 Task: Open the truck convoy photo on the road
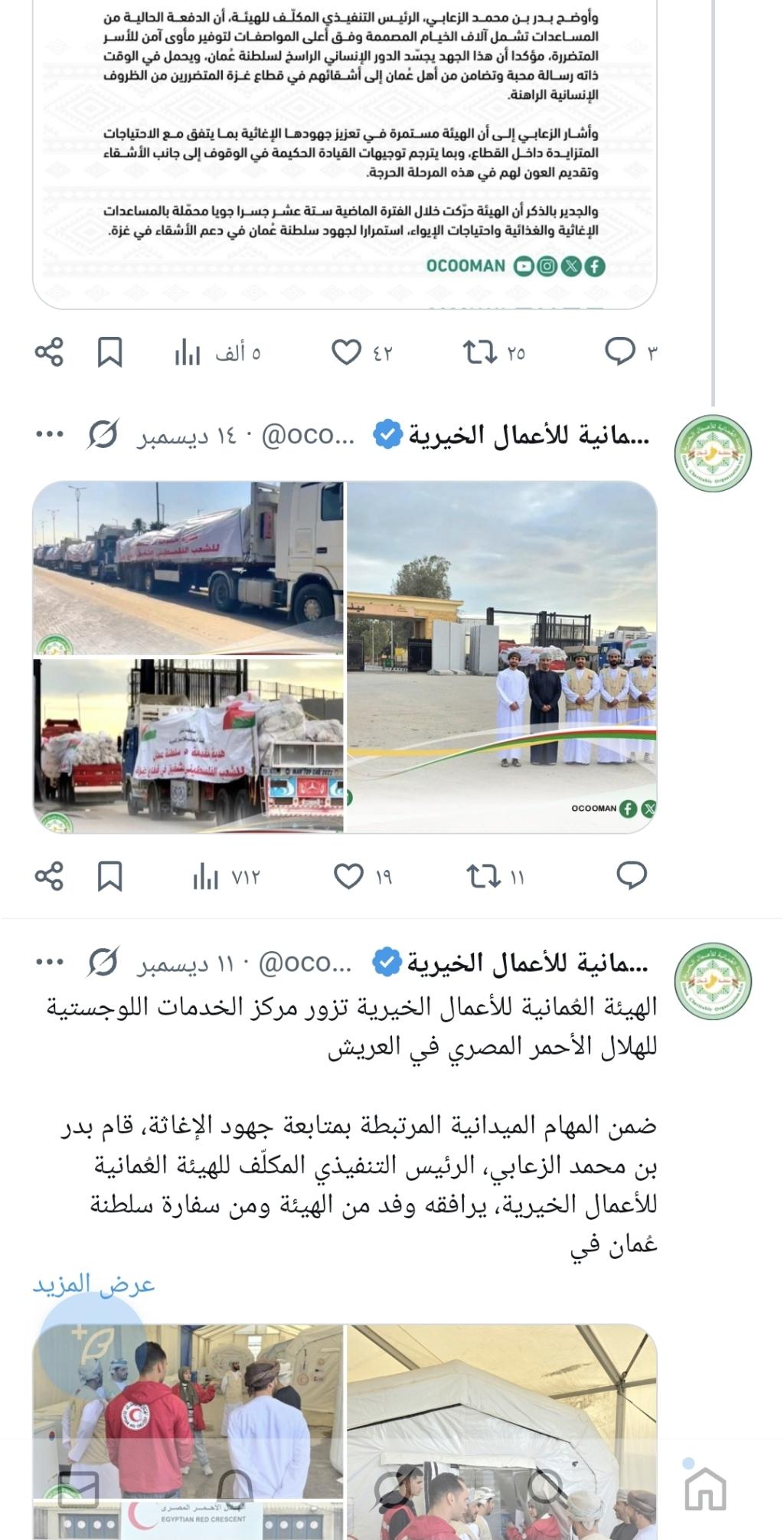[188, 567]
